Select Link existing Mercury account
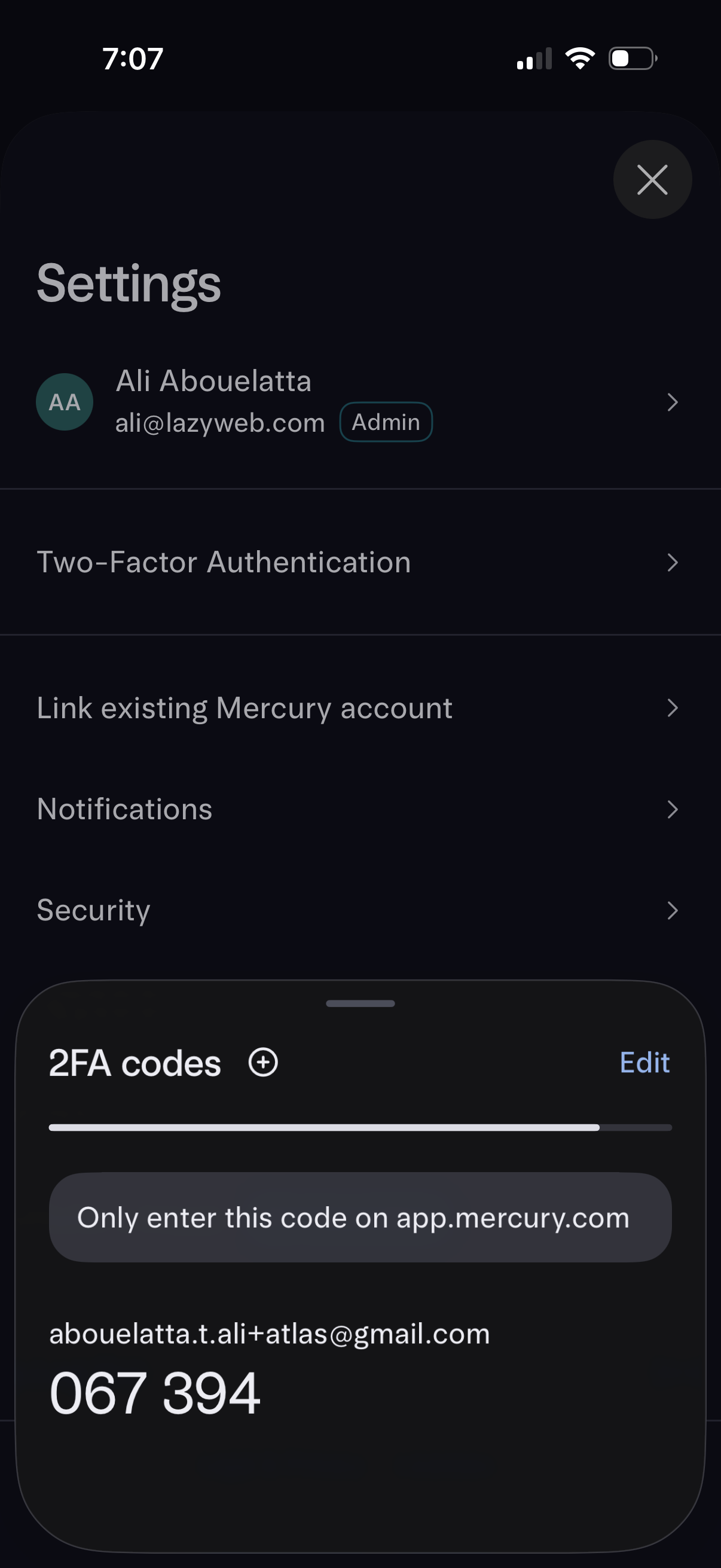Viewport: 721px width, 1568px height. coord(244,708)
